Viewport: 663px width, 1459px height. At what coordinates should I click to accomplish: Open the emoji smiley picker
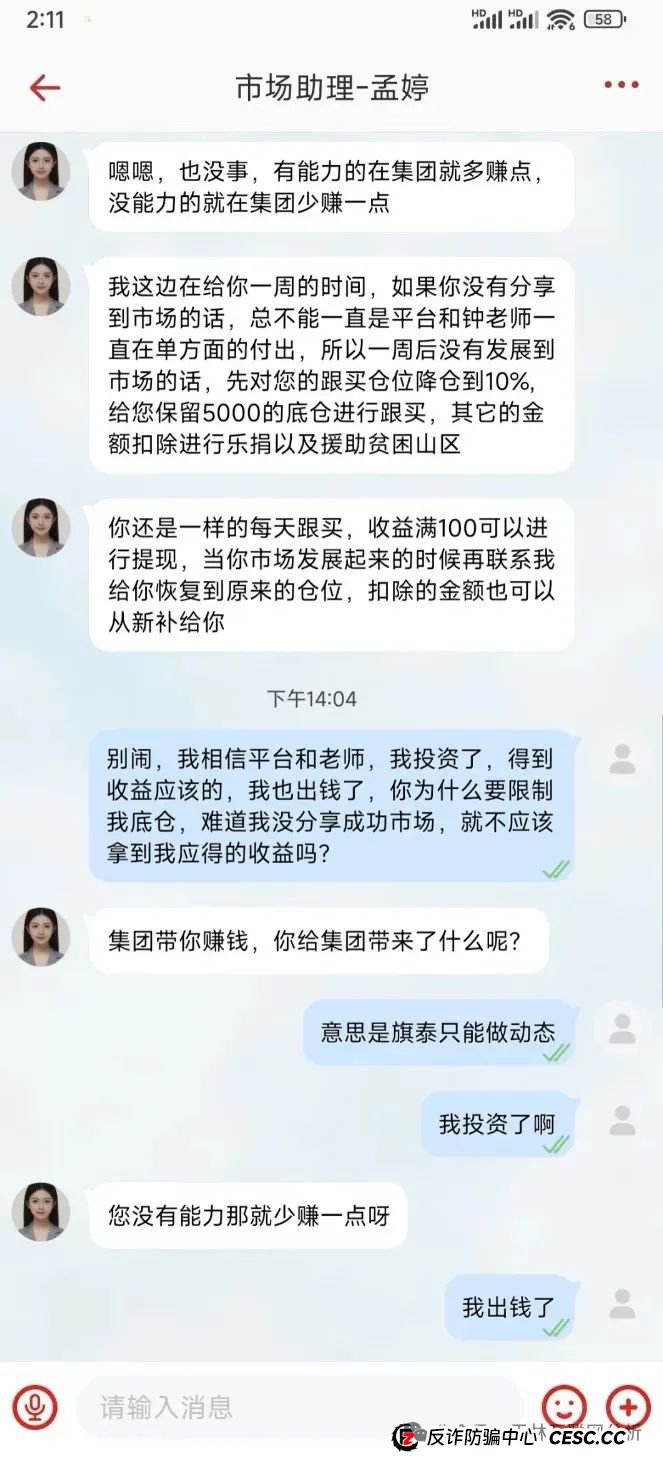pos(564,1406)
